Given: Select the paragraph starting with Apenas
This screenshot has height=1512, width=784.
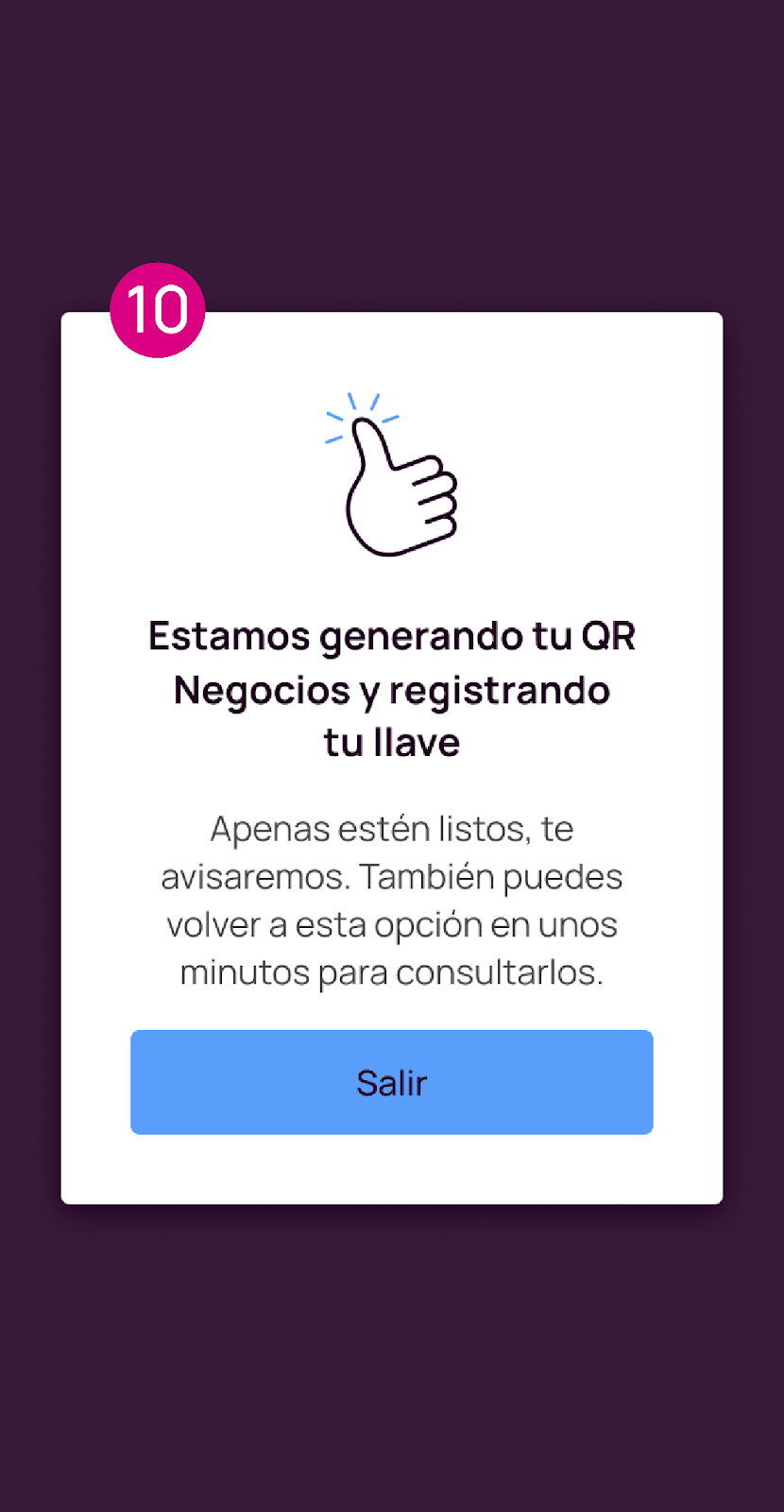Looking at the screenshot, I should click(392, 898).
